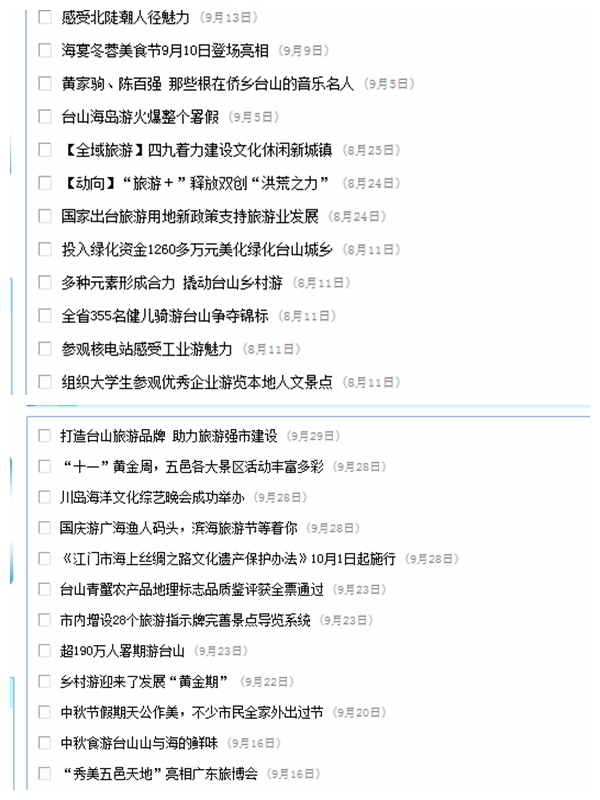Open 超190万人暑期游台山

pos(123,650)
